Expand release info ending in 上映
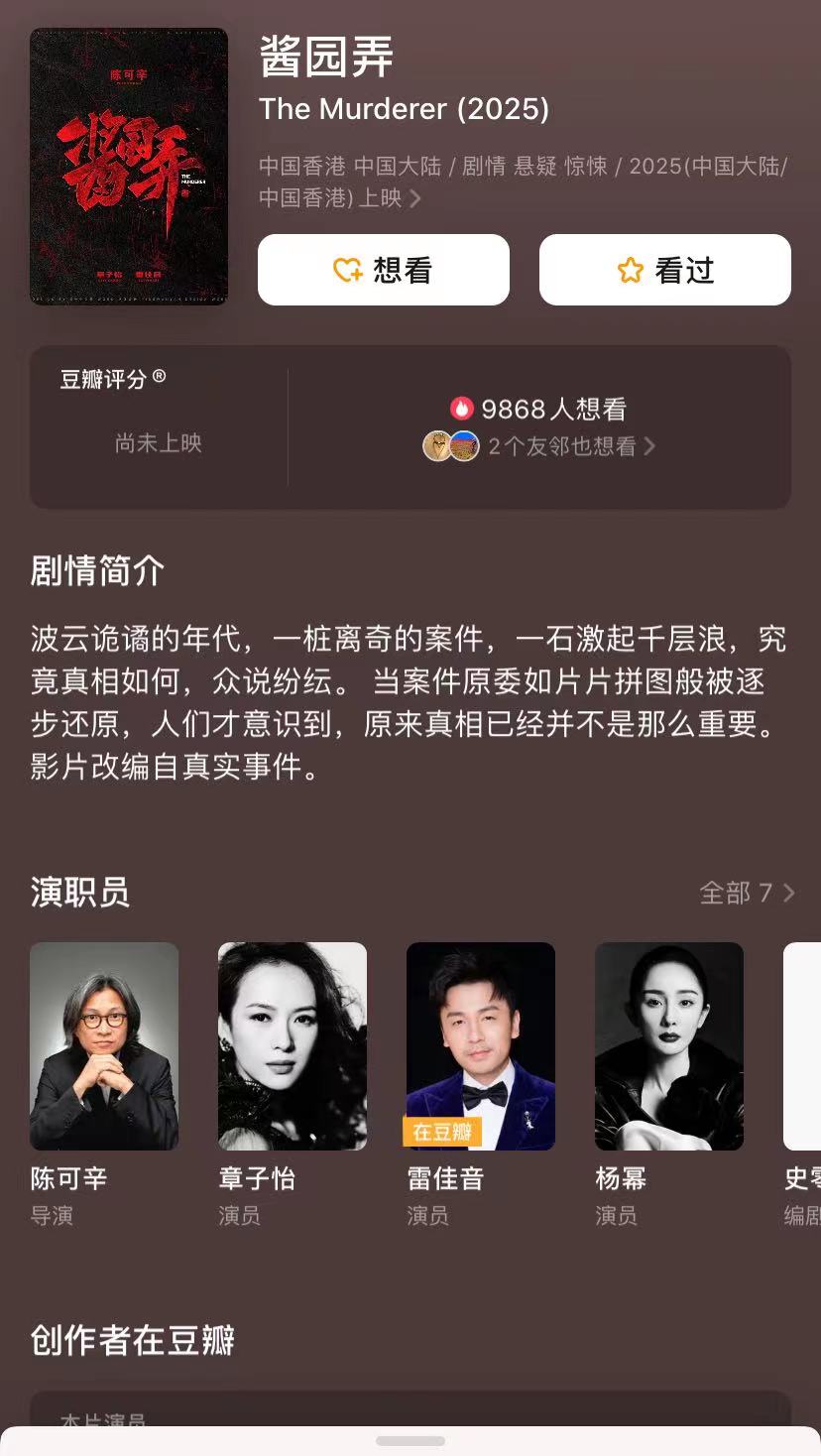The height and width of the screenshot is (1456, 821). (x=415, y=198)
